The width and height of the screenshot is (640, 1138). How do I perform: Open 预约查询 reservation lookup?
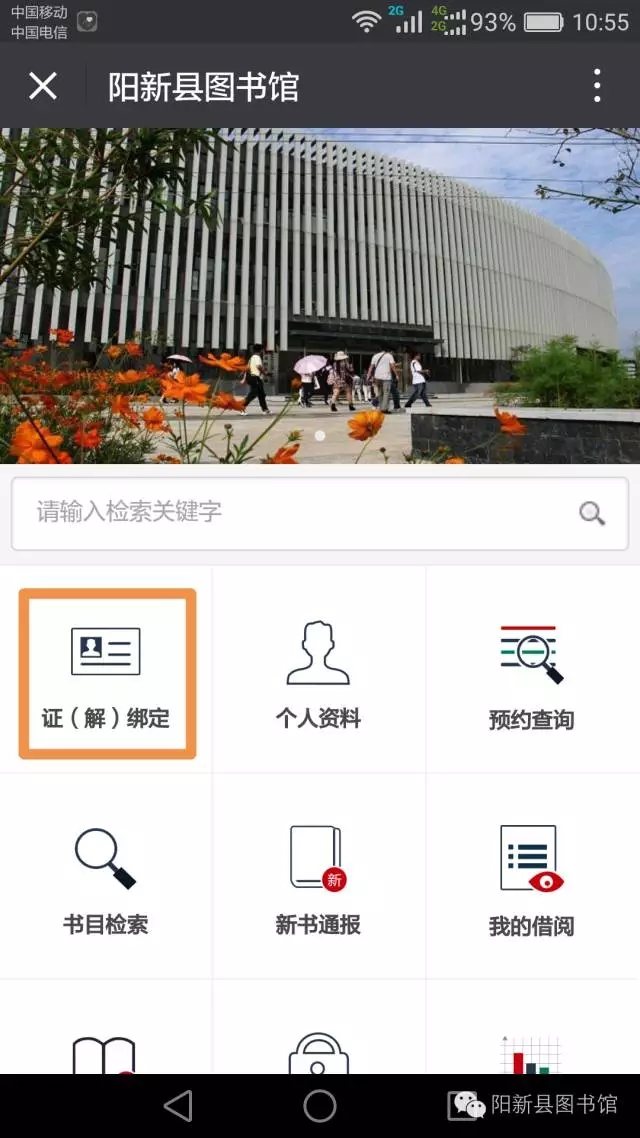[531, 673]
